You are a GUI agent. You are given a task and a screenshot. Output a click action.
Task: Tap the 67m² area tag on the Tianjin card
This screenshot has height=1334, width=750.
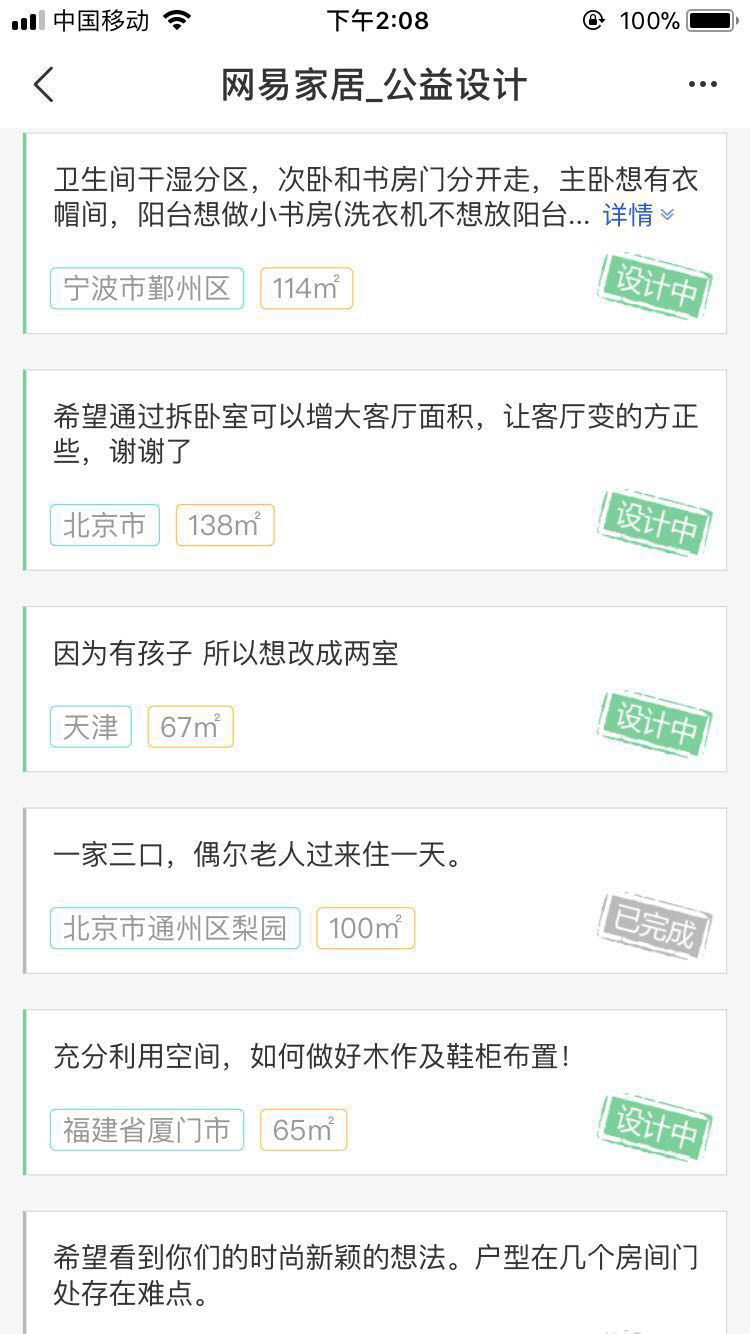[190, 726]
